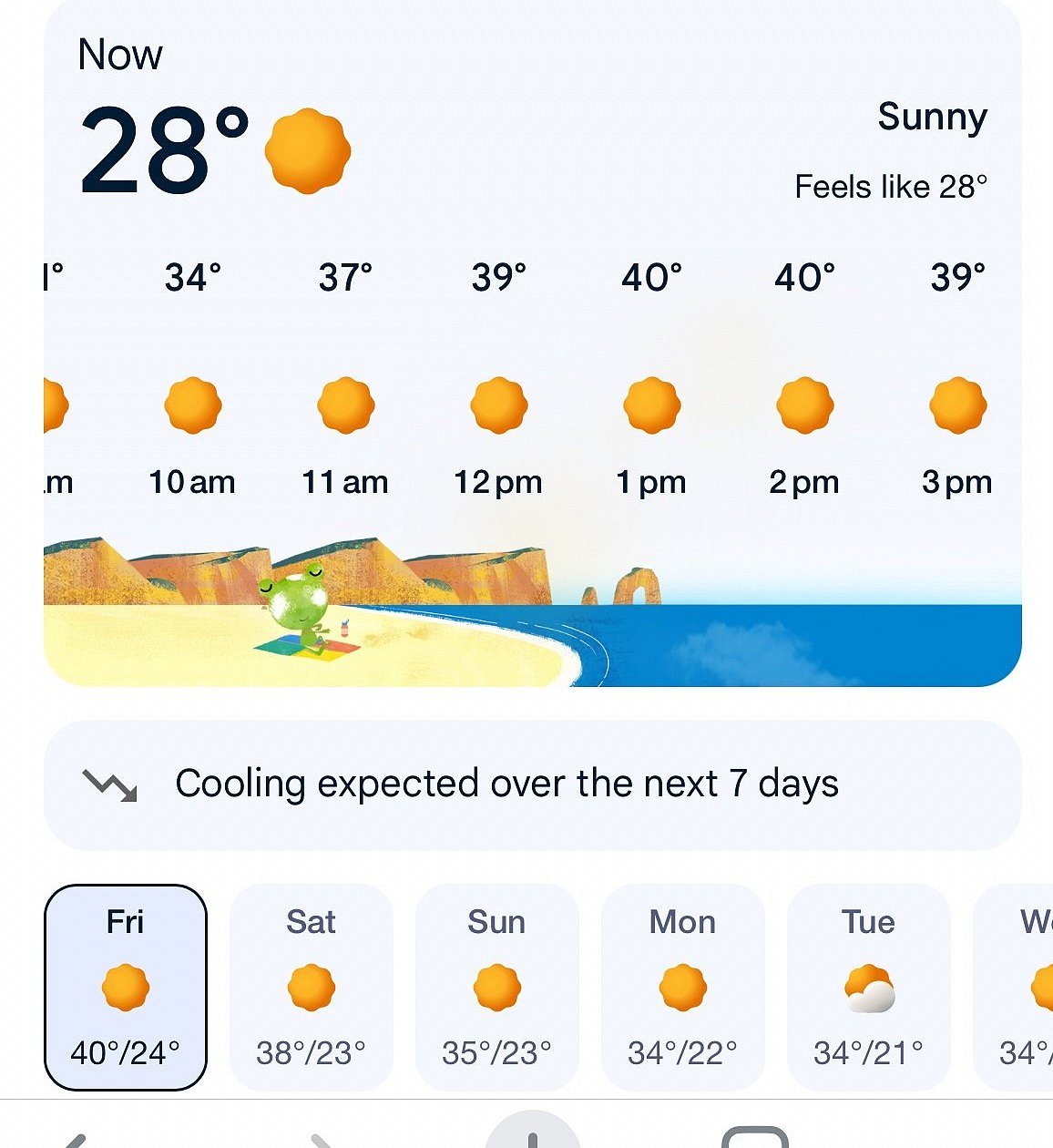Viewport: 1053px width, 1148px height.
Task: View Tue's partly cloudy forecast
Action: [869, 988]
